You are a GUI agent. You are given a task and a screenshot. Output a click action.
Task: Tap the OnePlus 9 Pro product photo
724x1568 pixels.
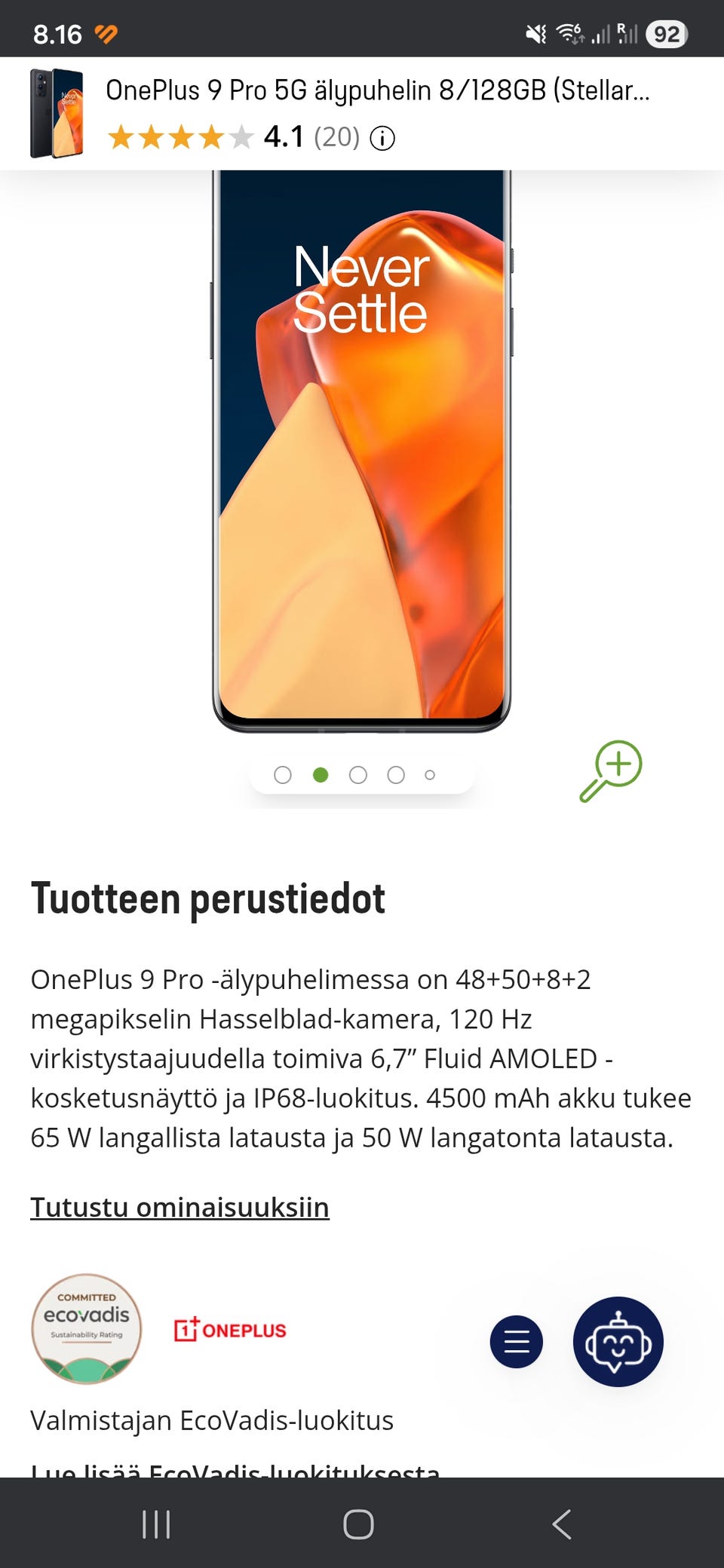[362, 452]
